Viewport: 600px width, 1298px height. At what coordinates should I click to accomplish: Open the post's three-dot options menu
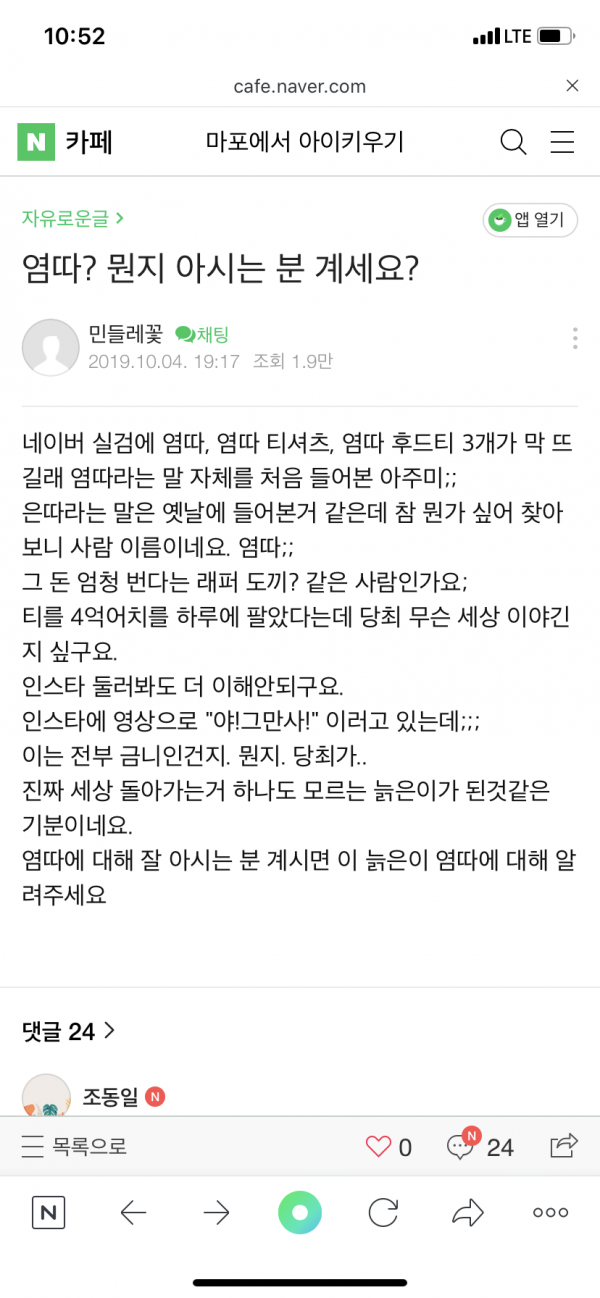pos(574,338)
